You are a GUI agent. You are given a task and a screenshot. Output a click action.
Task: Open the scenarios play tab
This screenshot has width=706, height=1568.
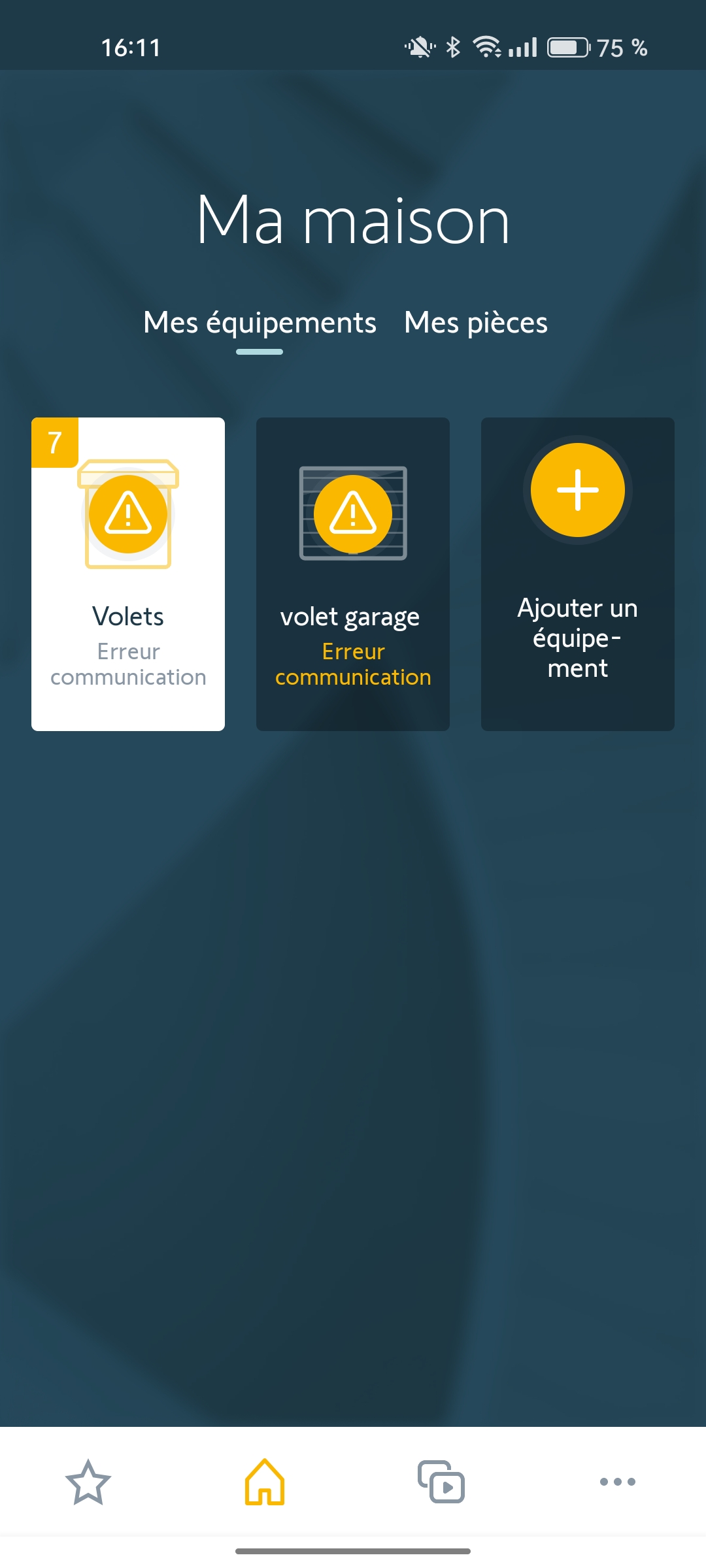tap(441, 1482)
